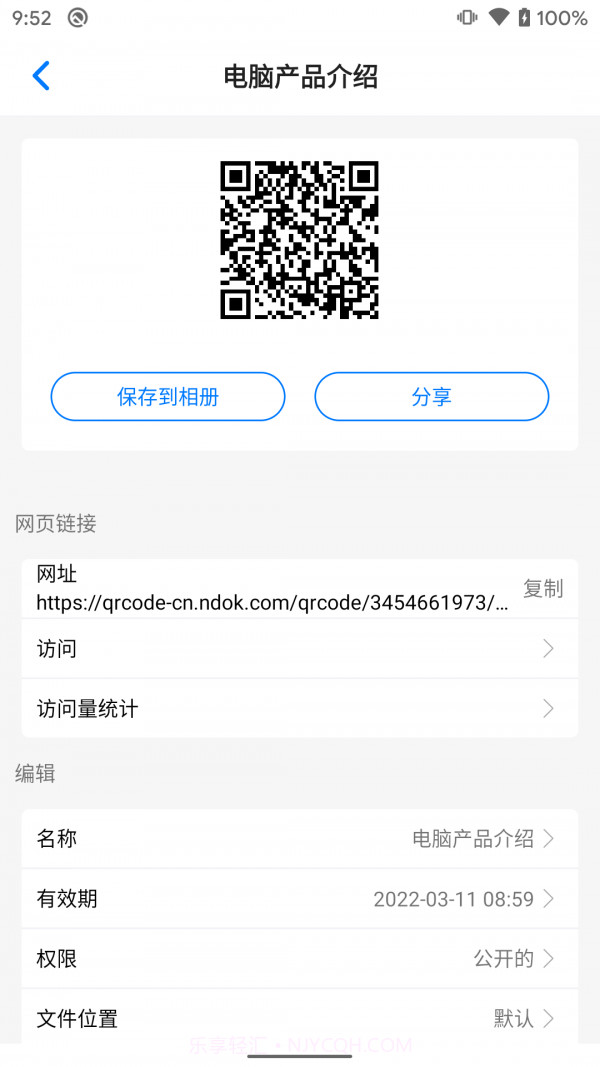Select the 文件位置 row

(x=300, y=1019)
